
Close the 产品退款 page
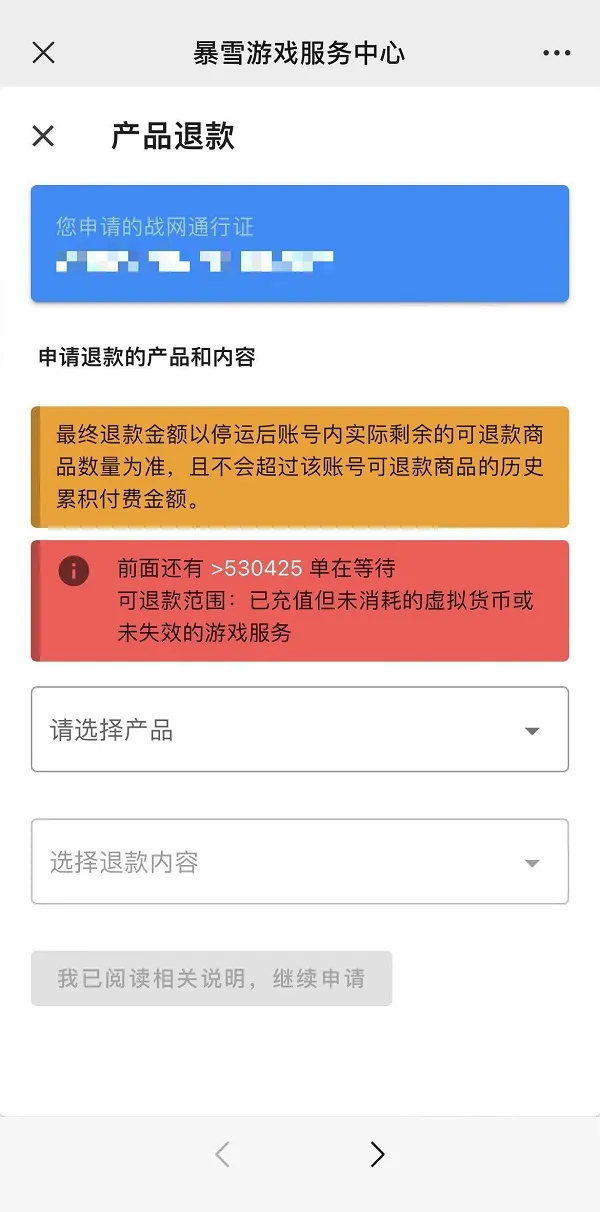click(43, 136)
